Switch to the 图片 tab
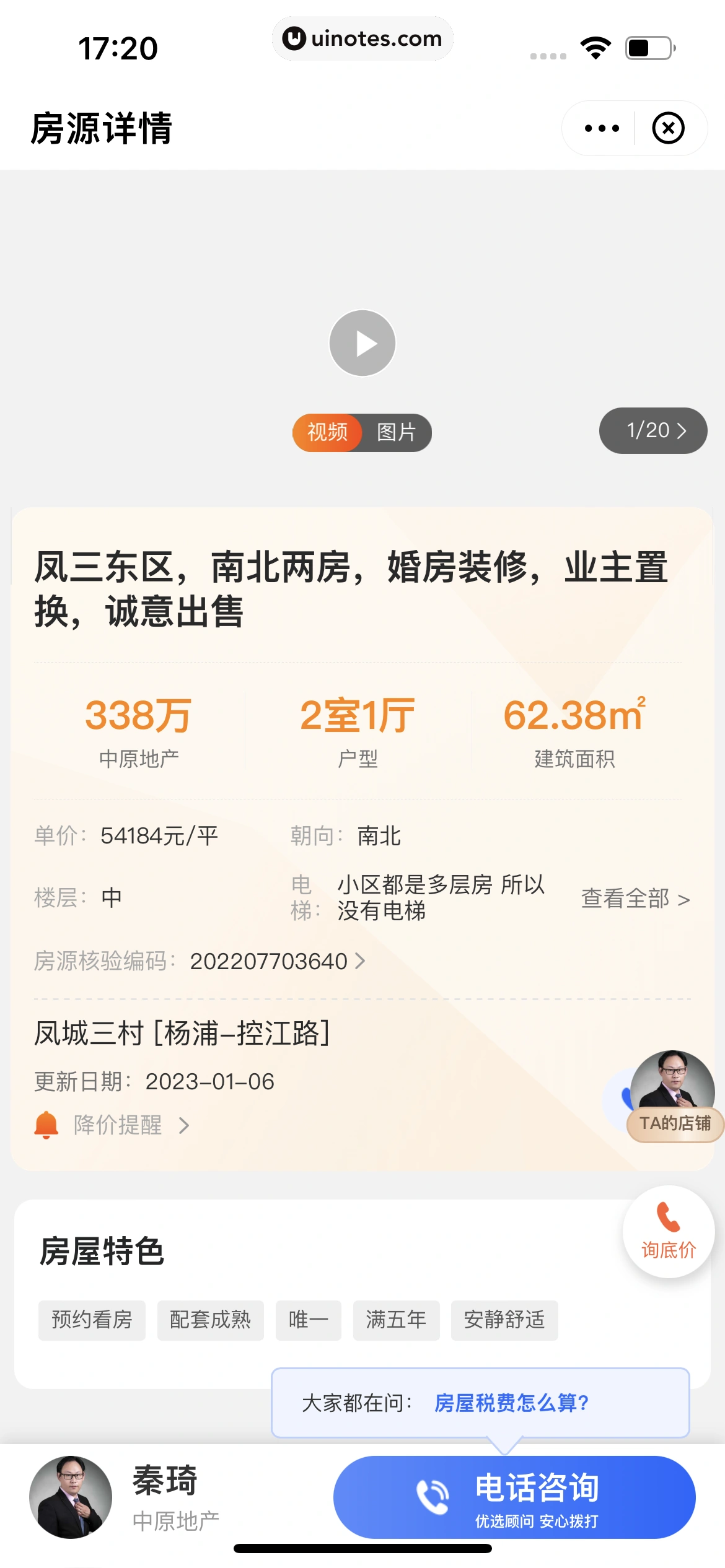 click(397, 432)
